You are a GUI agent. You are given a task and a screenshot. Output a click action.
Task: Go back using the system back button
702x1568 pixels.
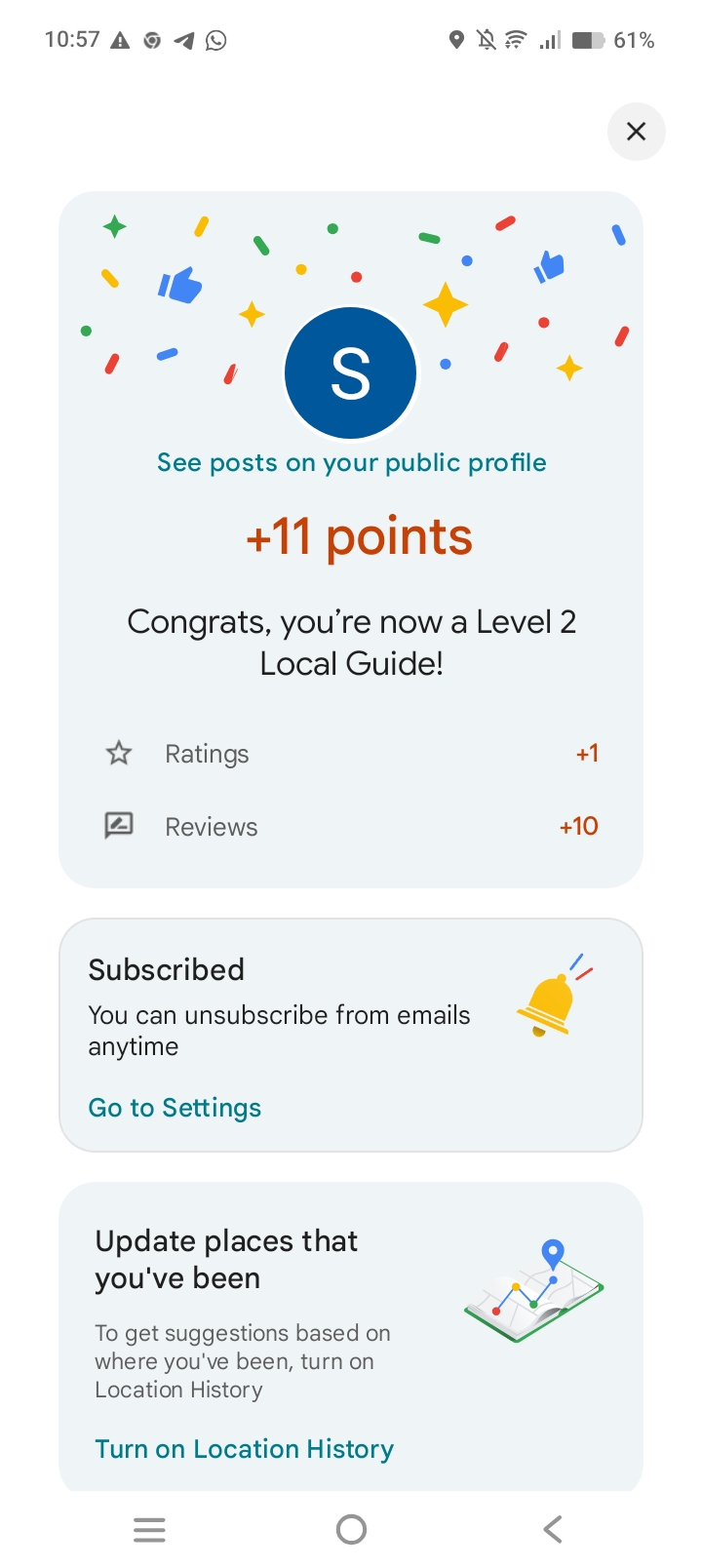coord(553,1529)
